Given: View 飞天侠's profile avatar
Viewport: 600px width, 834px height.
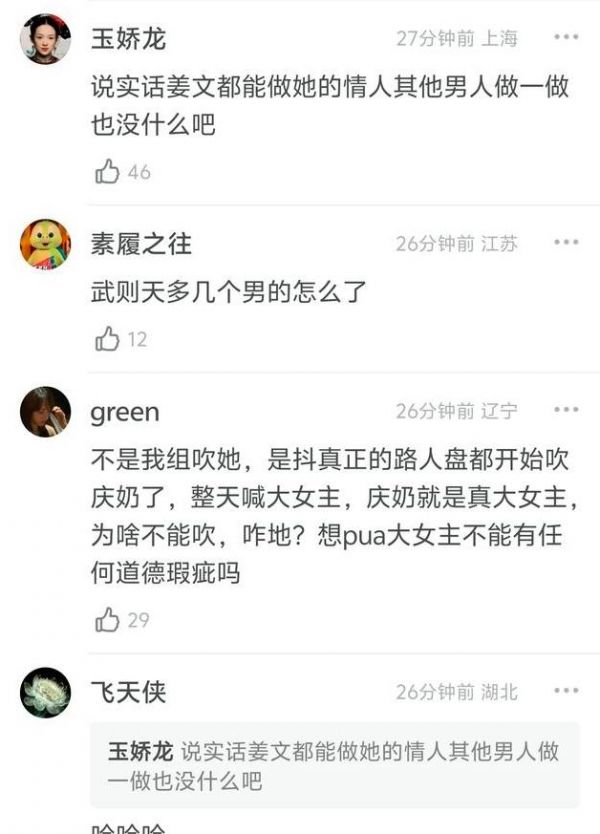Looking at the screenshot, I should pos(45,692).
